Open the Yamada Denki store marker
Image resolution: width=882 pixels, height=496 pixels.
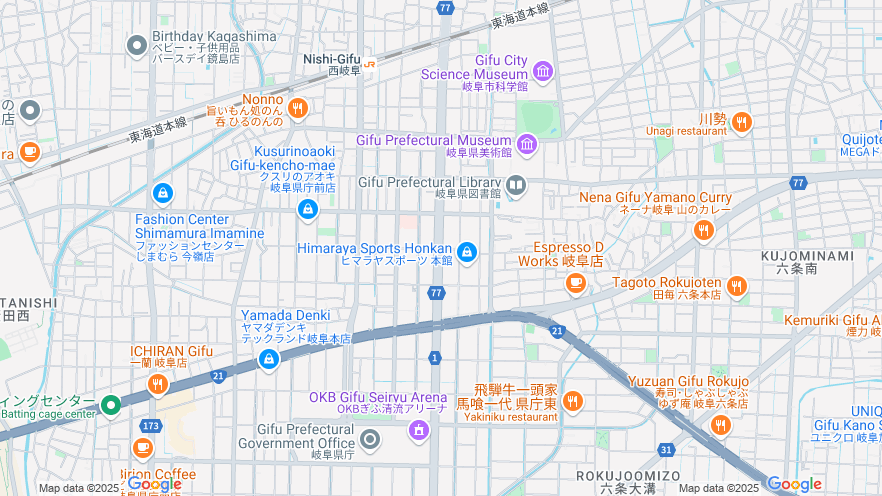268,360
